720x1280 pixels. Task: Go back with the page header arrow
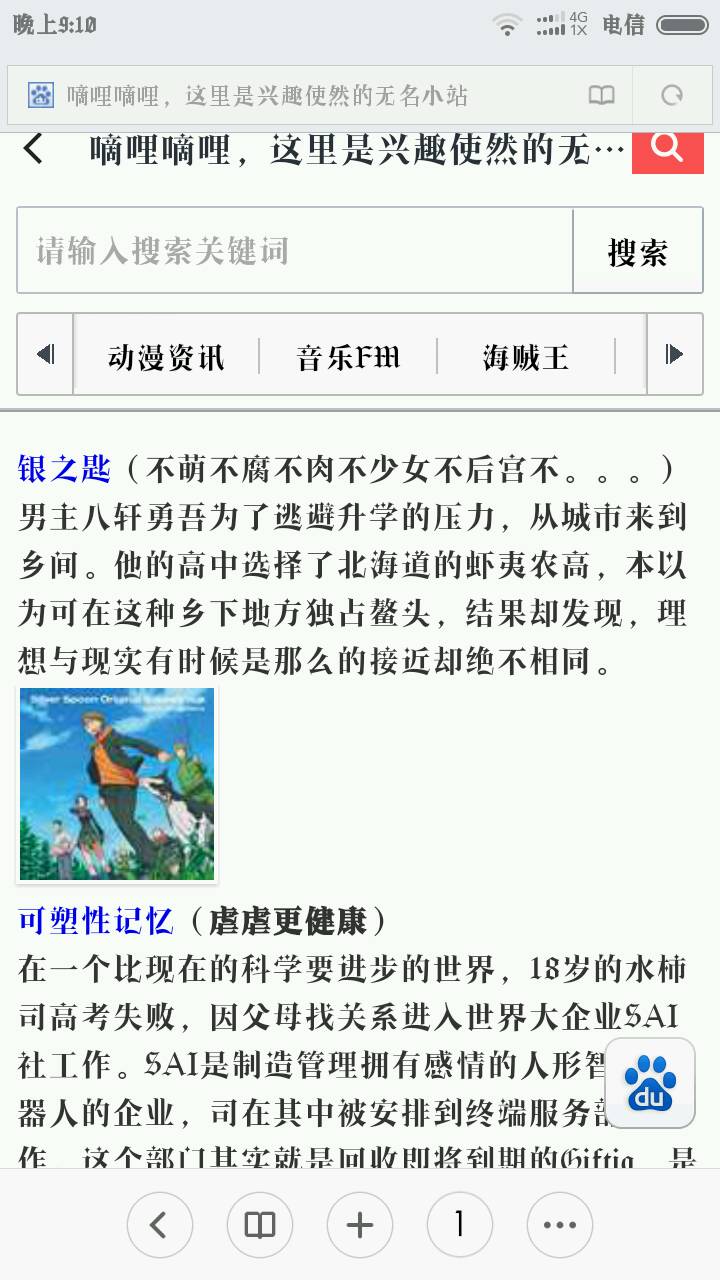pyautogui.click(x=34, y=150)
